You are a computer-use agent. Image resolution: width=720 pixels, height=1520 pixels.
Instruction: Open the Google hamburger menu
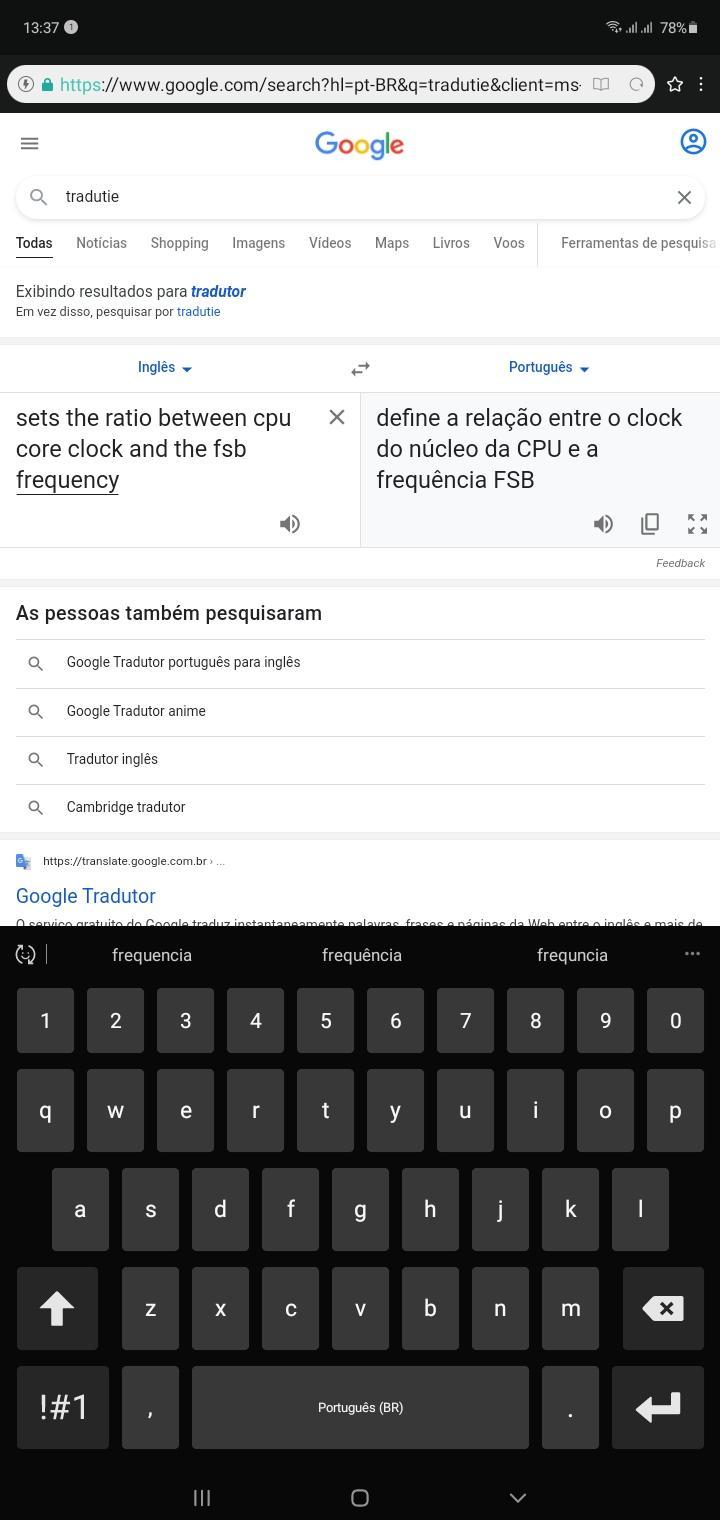(29, 144)
